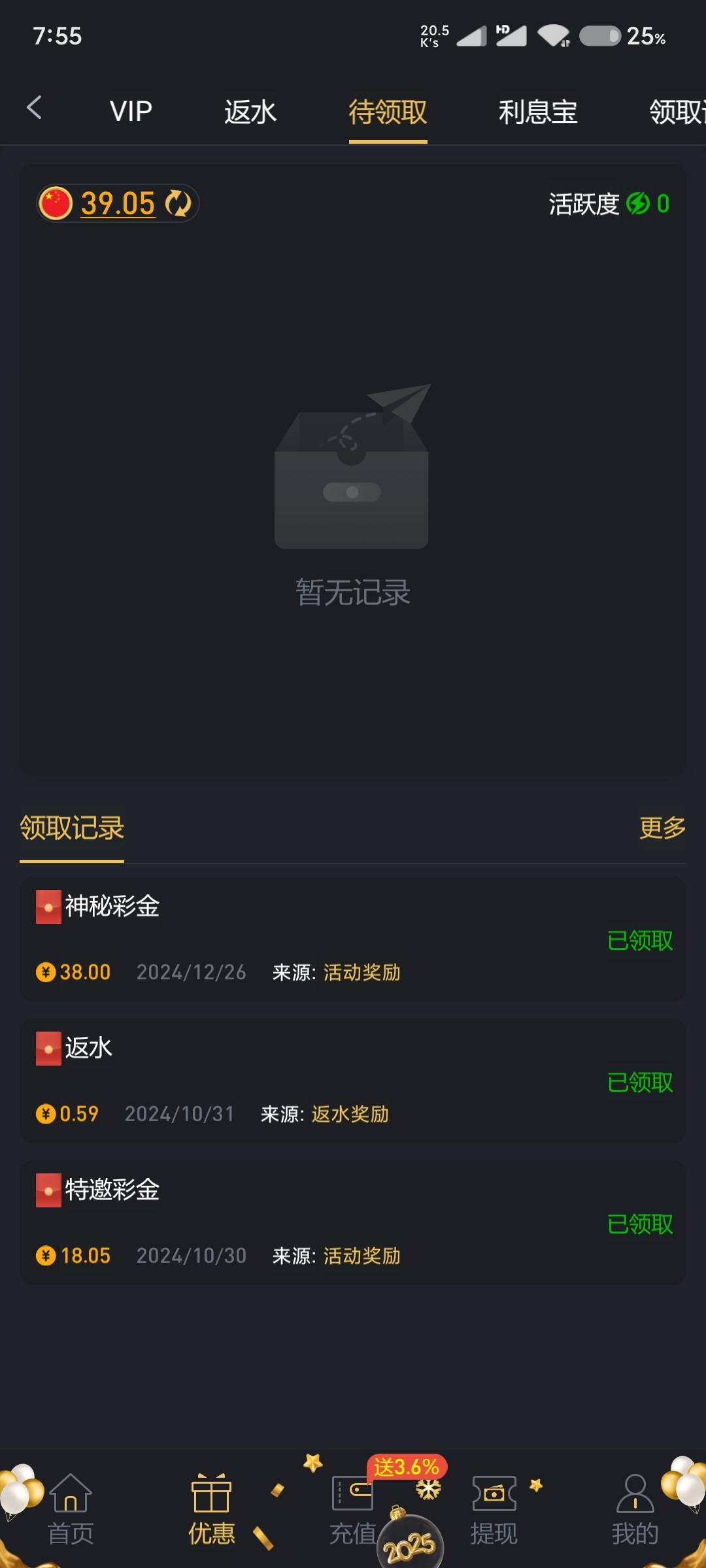Image resolution: width=706 pixels, height=1568 pixels.
Task: Go back using the top-left arrow
Action: coord(34,108)
